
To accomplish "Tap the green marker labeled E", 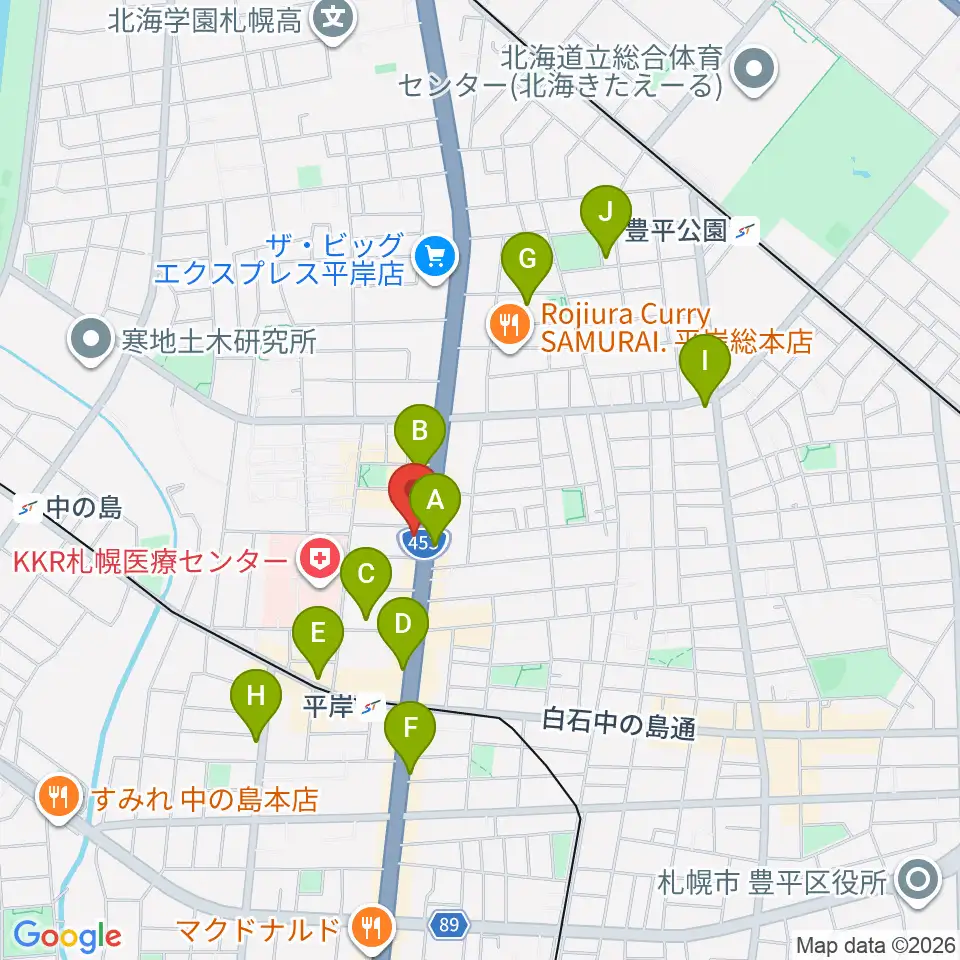I will tap(318, 638).
